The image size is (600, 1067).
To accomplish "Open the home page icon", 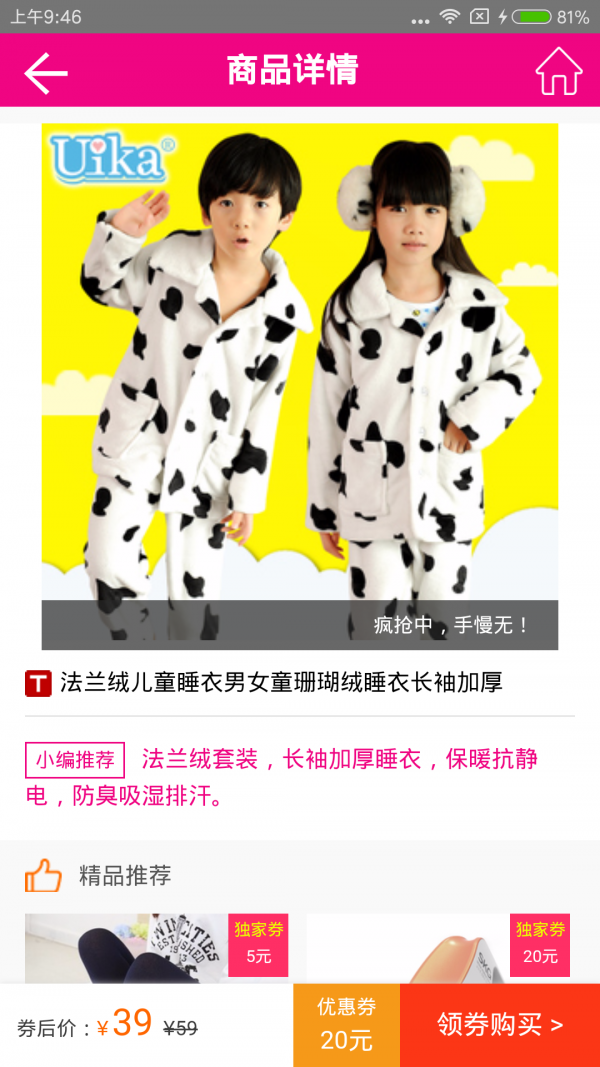I will pyautogui.click(x=558, y=71).
